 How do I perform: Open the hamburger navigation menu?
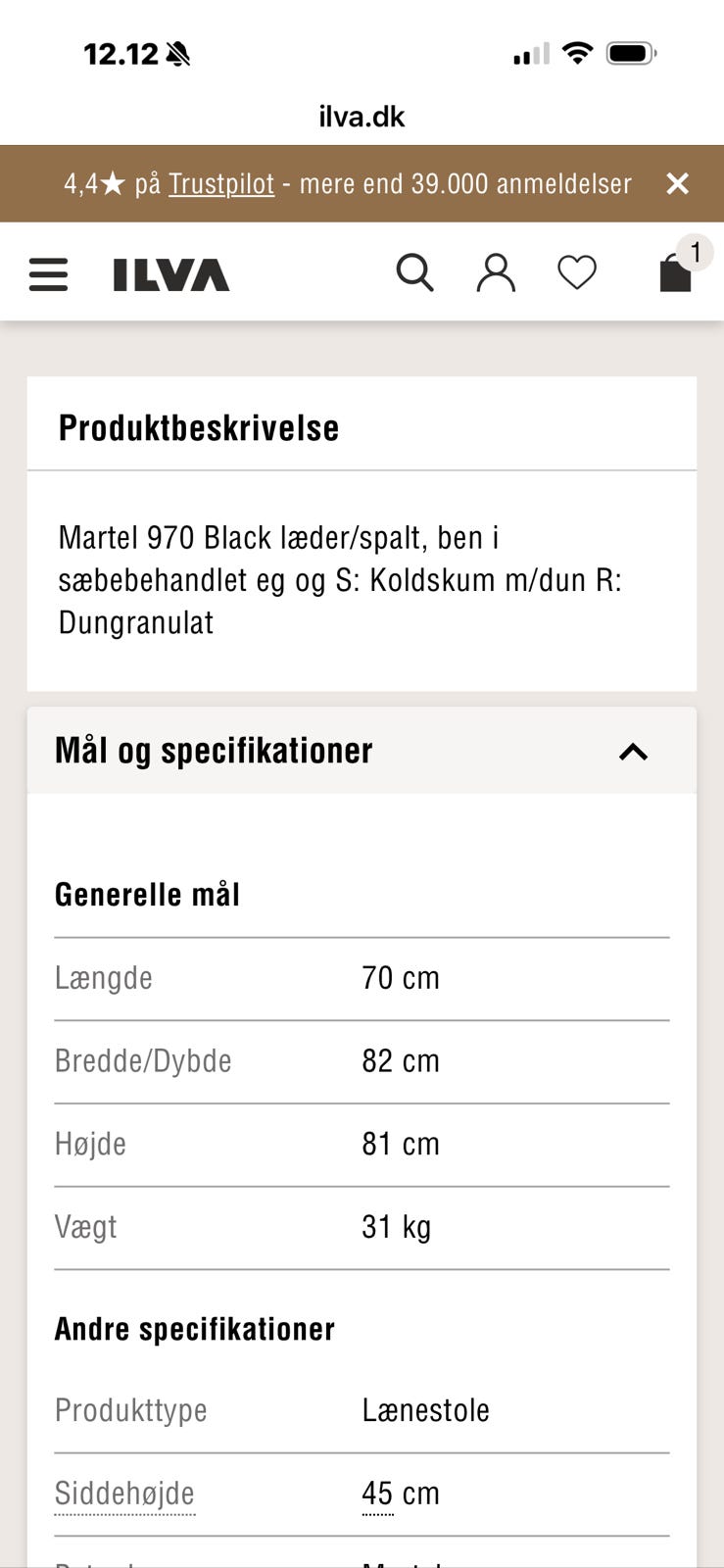pyautogui.click(x=48, y=274)
